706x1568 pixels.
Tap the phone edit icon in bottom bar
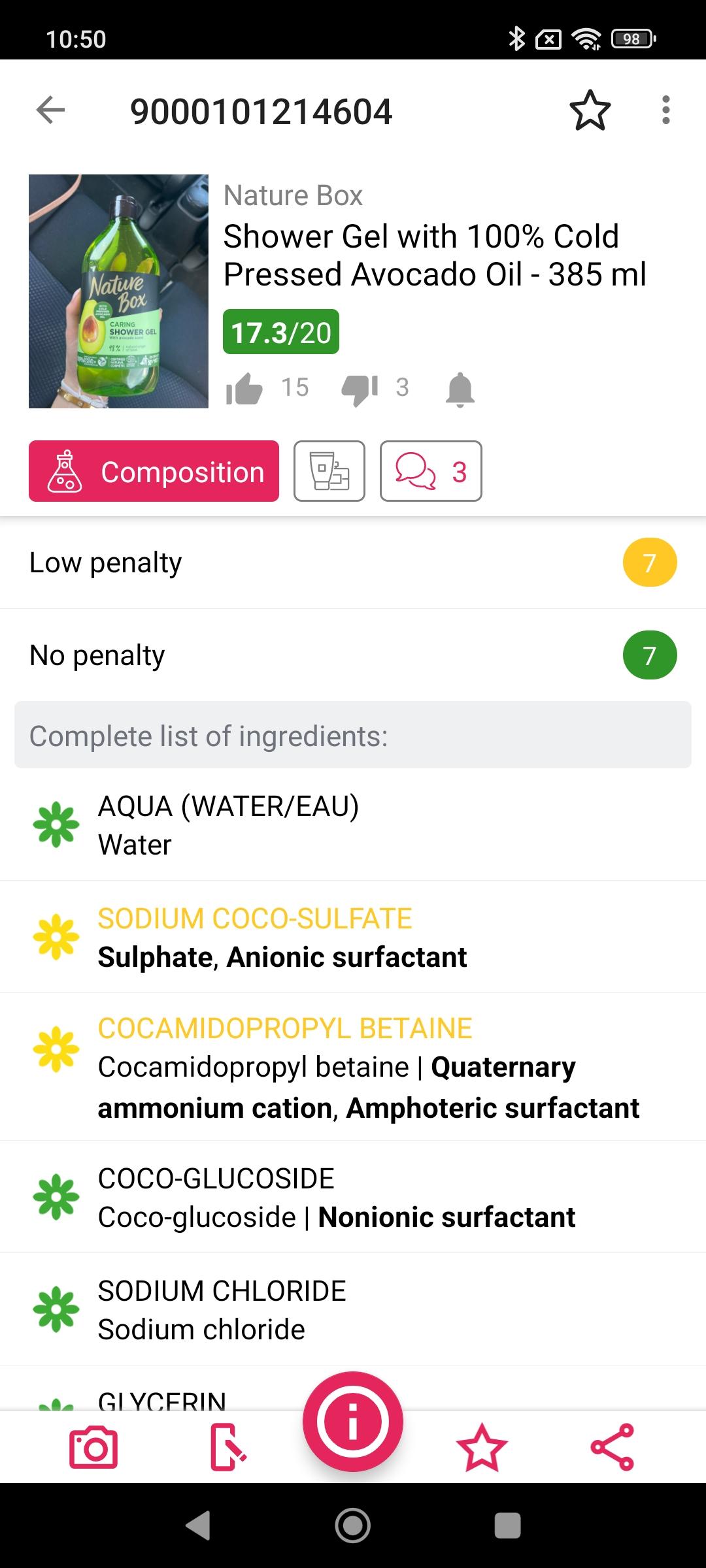227,1448
